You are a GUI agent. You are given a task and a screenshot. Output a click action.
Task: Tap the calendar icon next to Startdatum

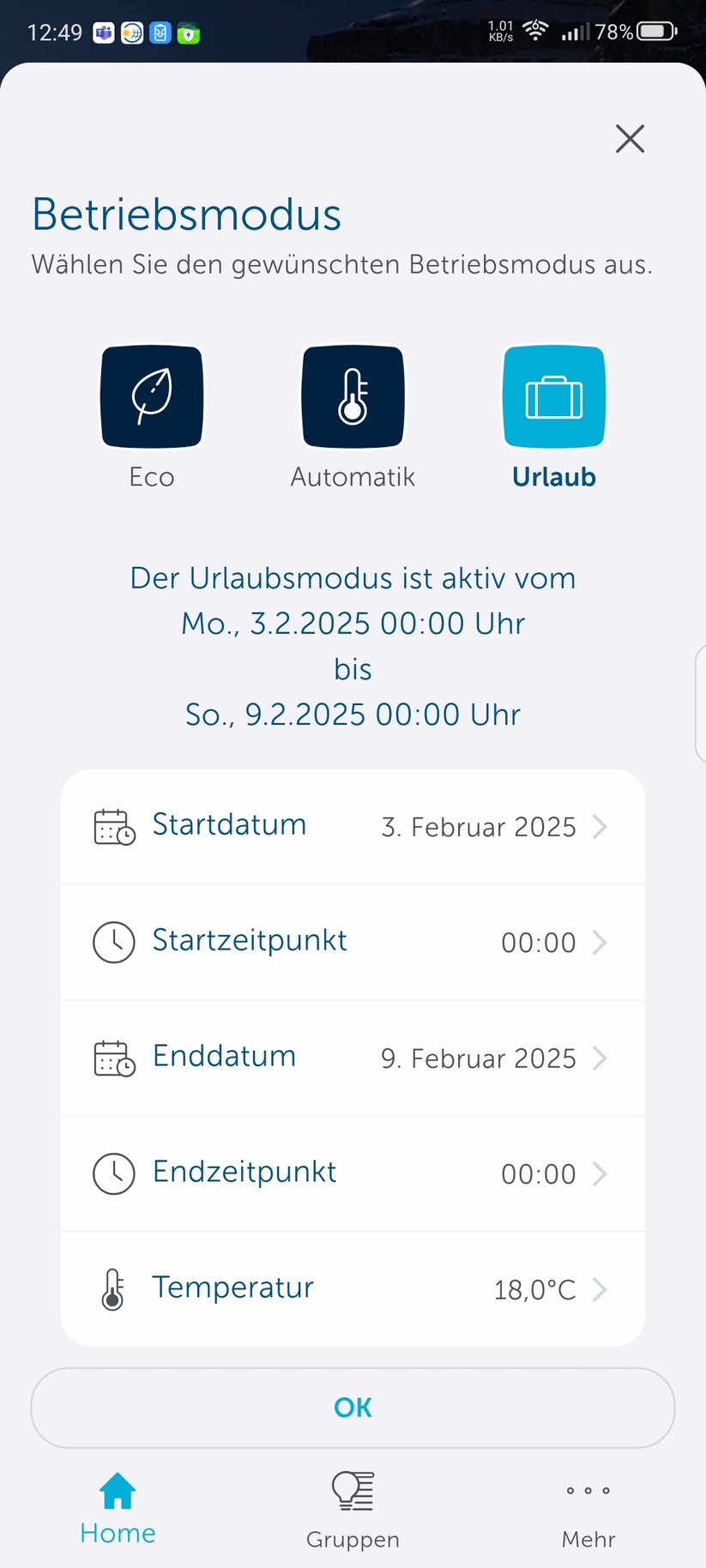pos(113,826)
